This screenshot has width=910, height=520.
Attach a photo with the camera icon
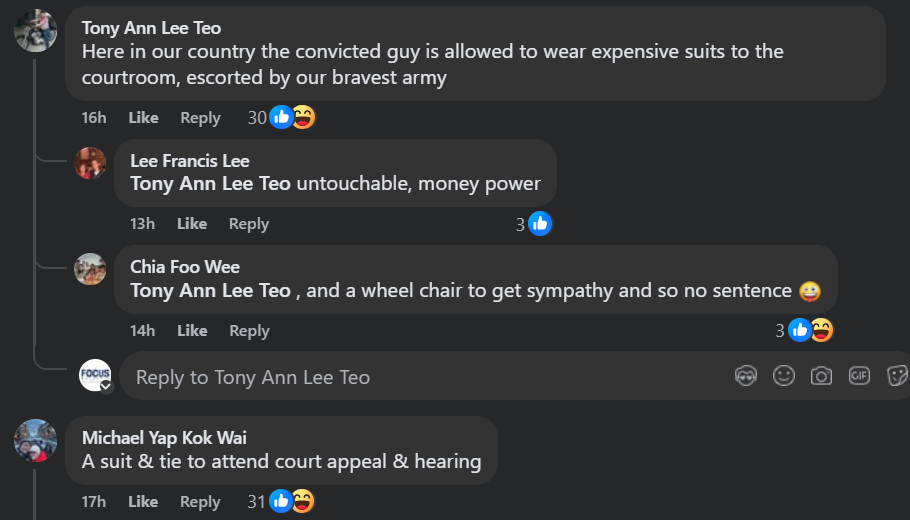(x=821, y=376)
